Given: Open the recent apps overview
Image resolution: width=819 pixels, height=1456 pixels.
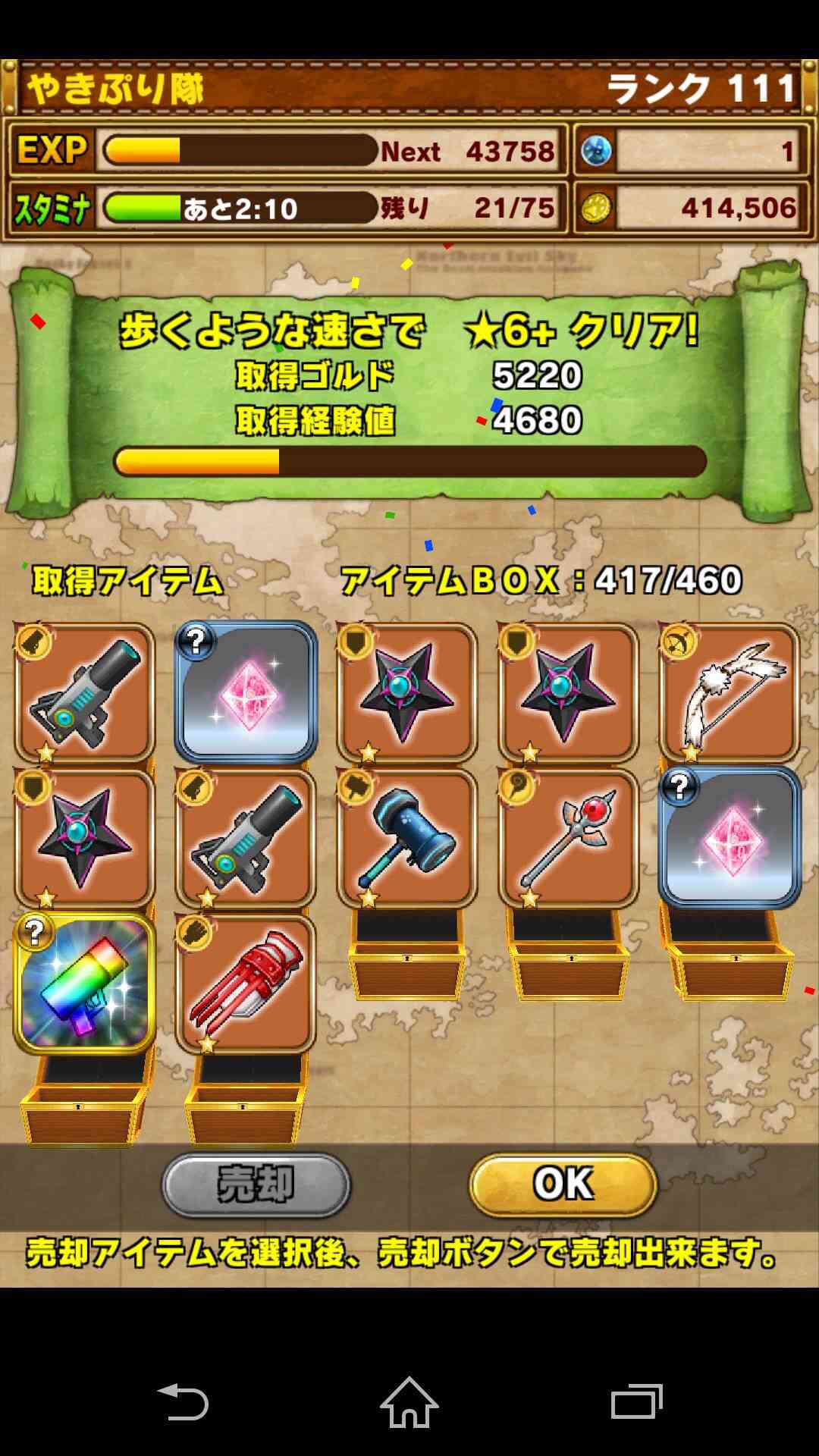Looking at the screenshot, I should (637, 1401).
